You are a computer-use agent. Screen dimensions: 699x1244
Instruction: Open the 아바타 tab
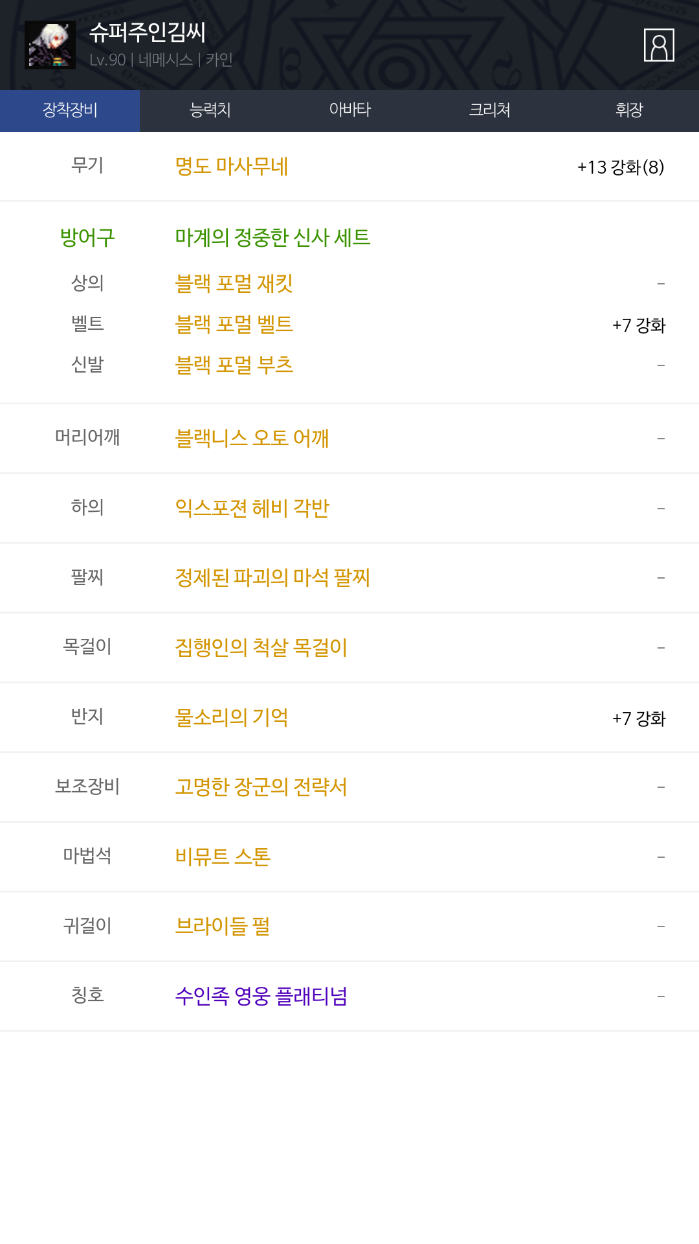pos(350,110)
